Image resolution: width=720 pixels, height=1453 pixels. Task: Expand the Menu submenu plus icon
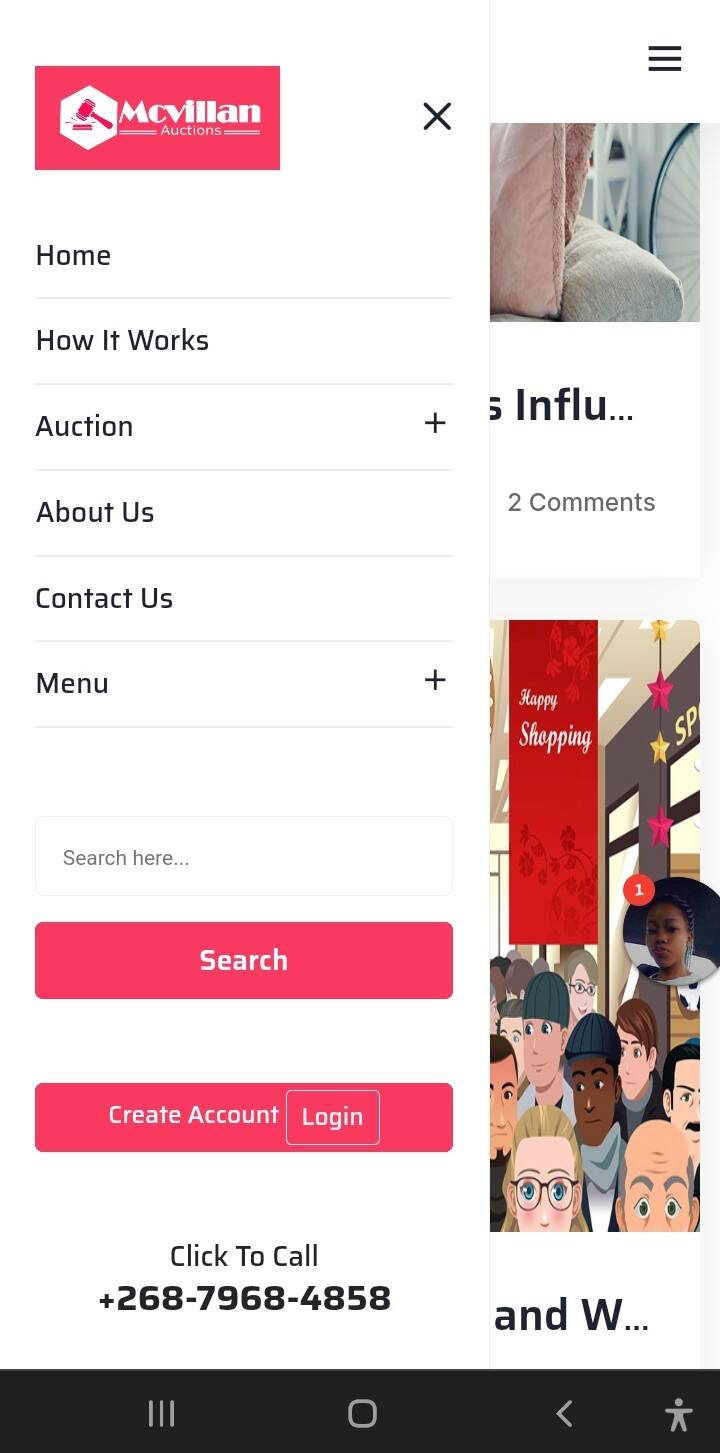[435, 681]
